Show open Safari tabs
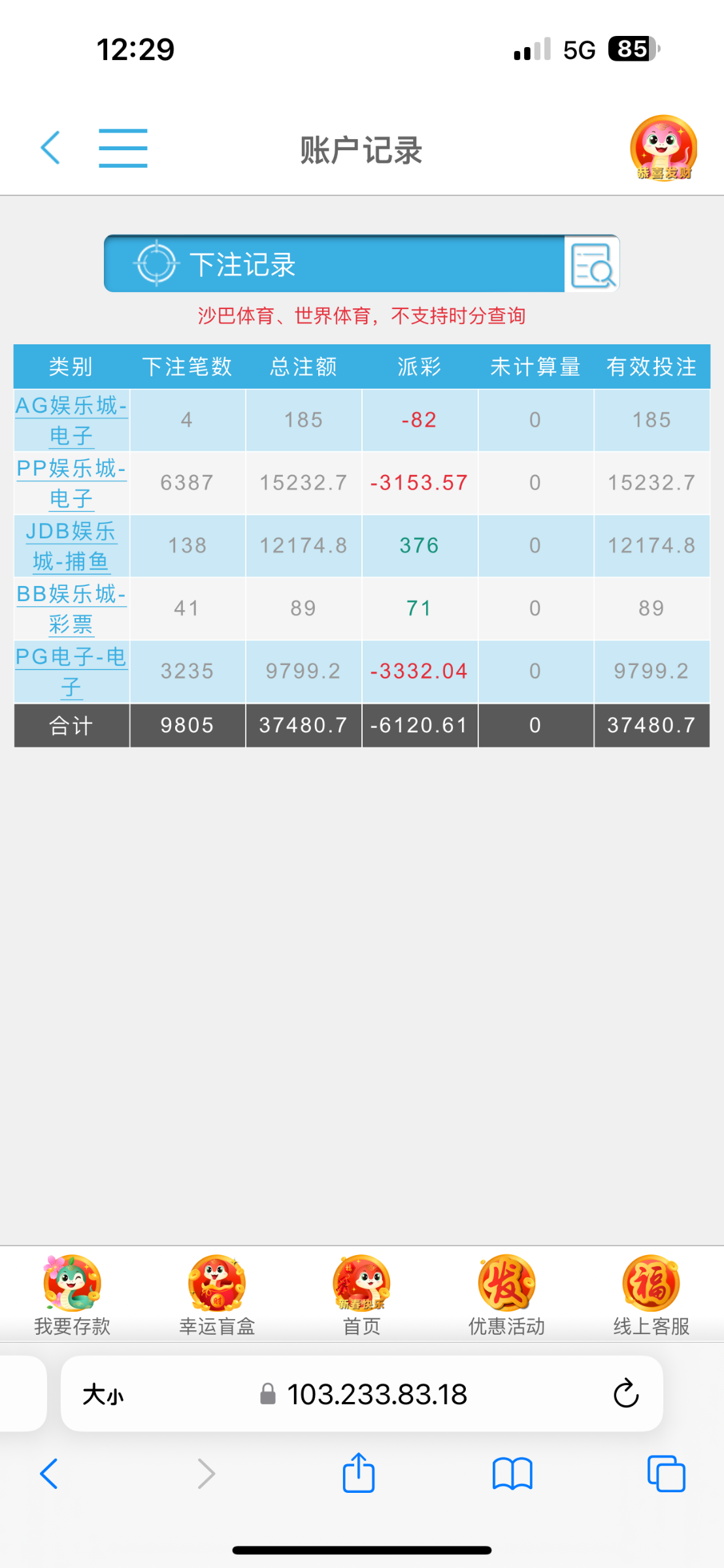Screen dimensions: 724x1568 (x=666, y=1474)
